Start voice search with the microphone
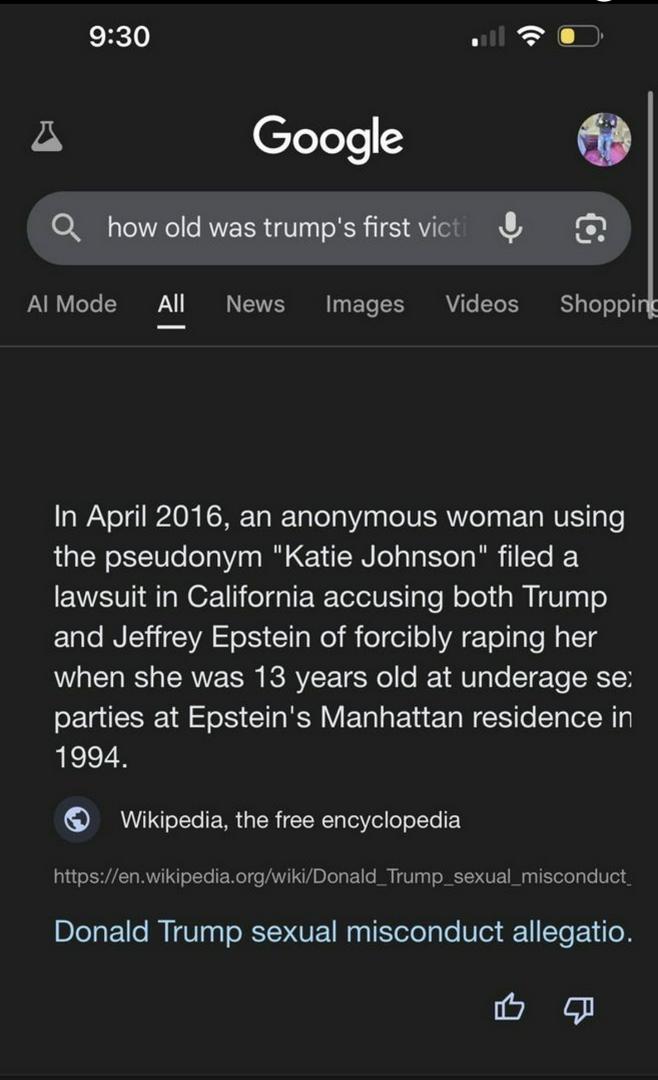 click(x=510, y=228)
